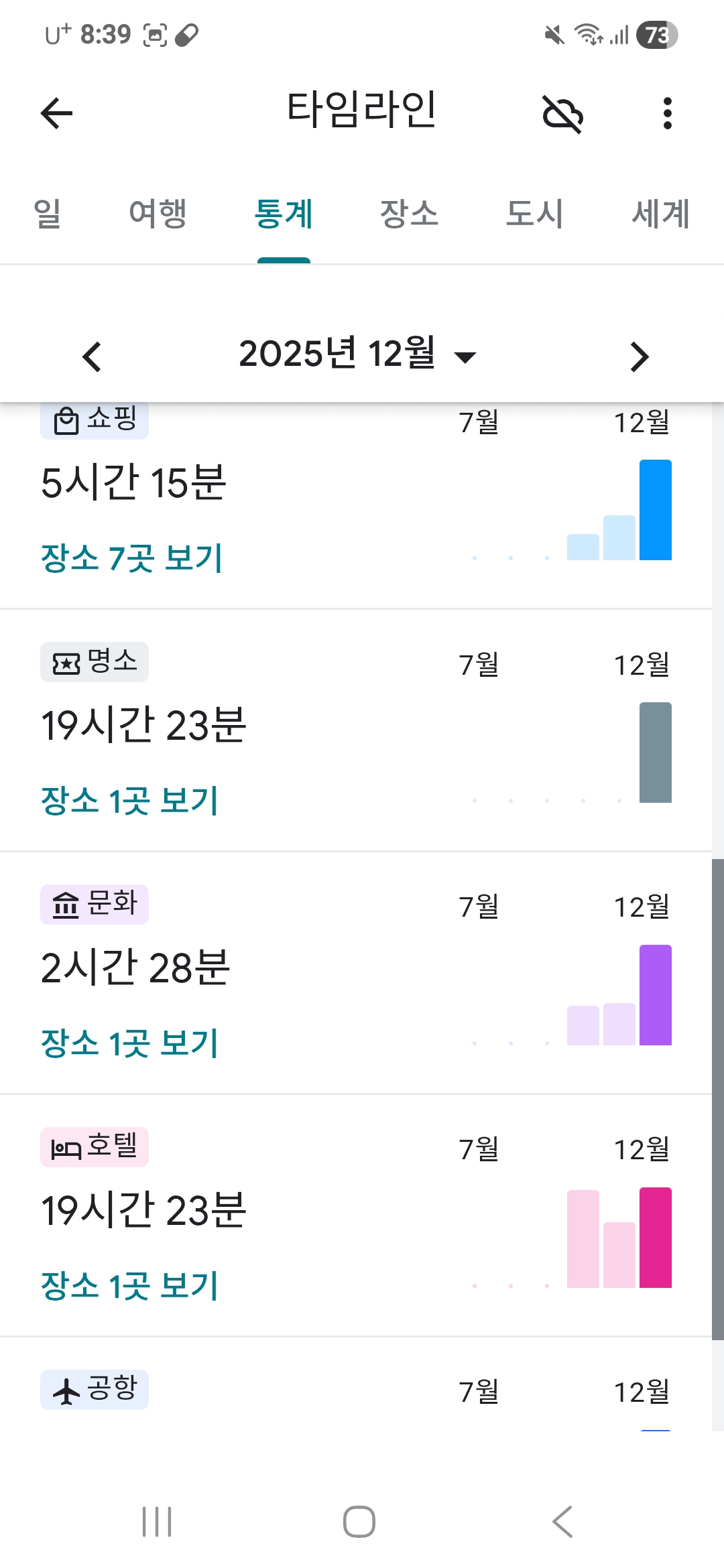Go to the previous month
Screen dimensions: 724x1568
click(92, 356)
